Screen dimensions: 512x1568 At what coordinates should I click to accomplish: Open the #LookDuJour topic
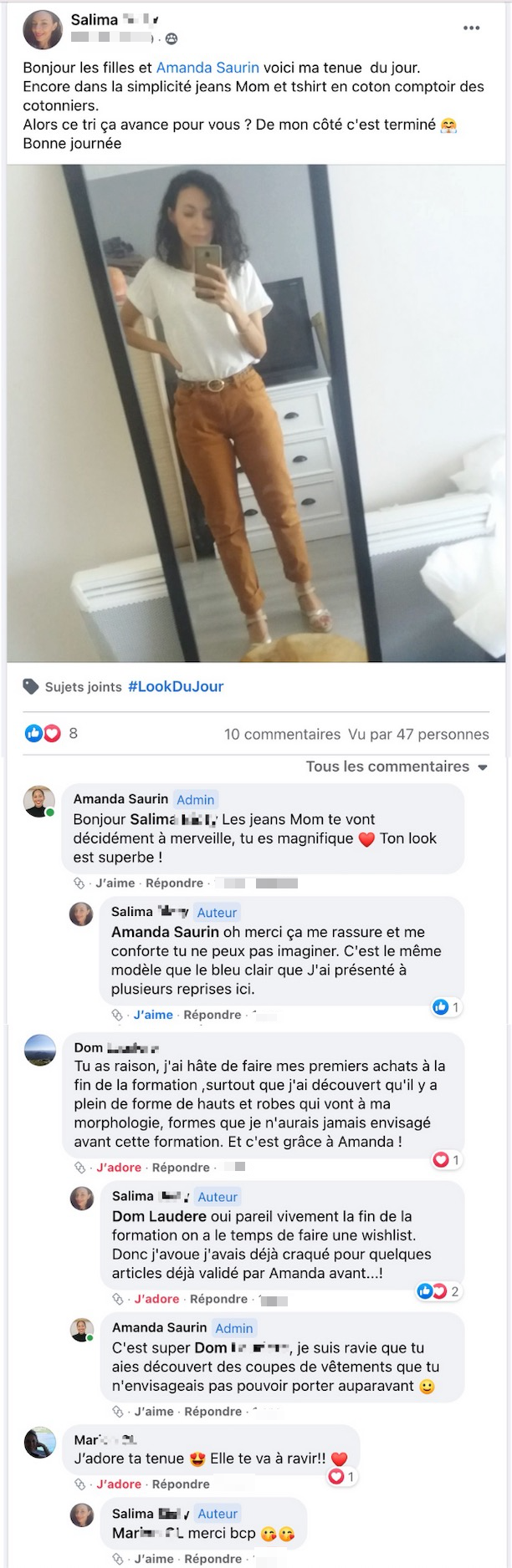coord(176,686)
